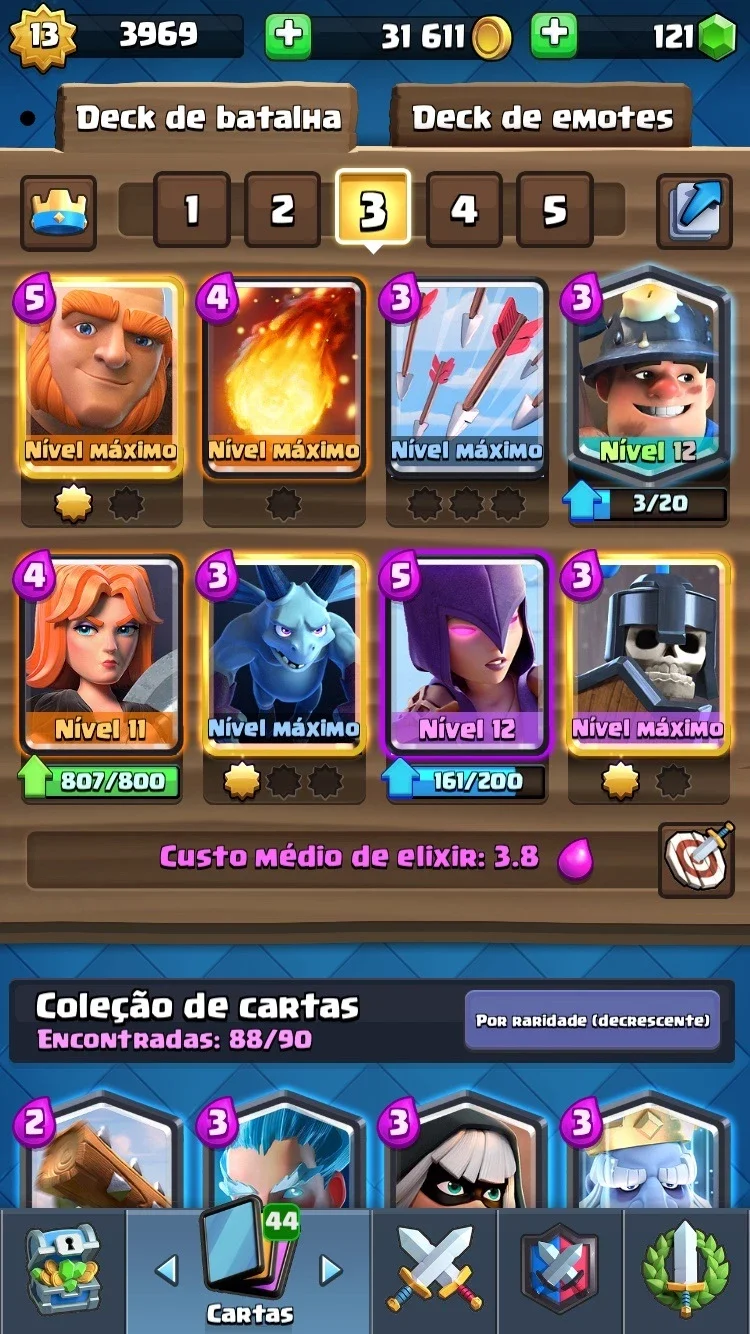
Task: Open the target practice icon beside elixir cost
Action: pyautogui.click(x=696, y=860)
